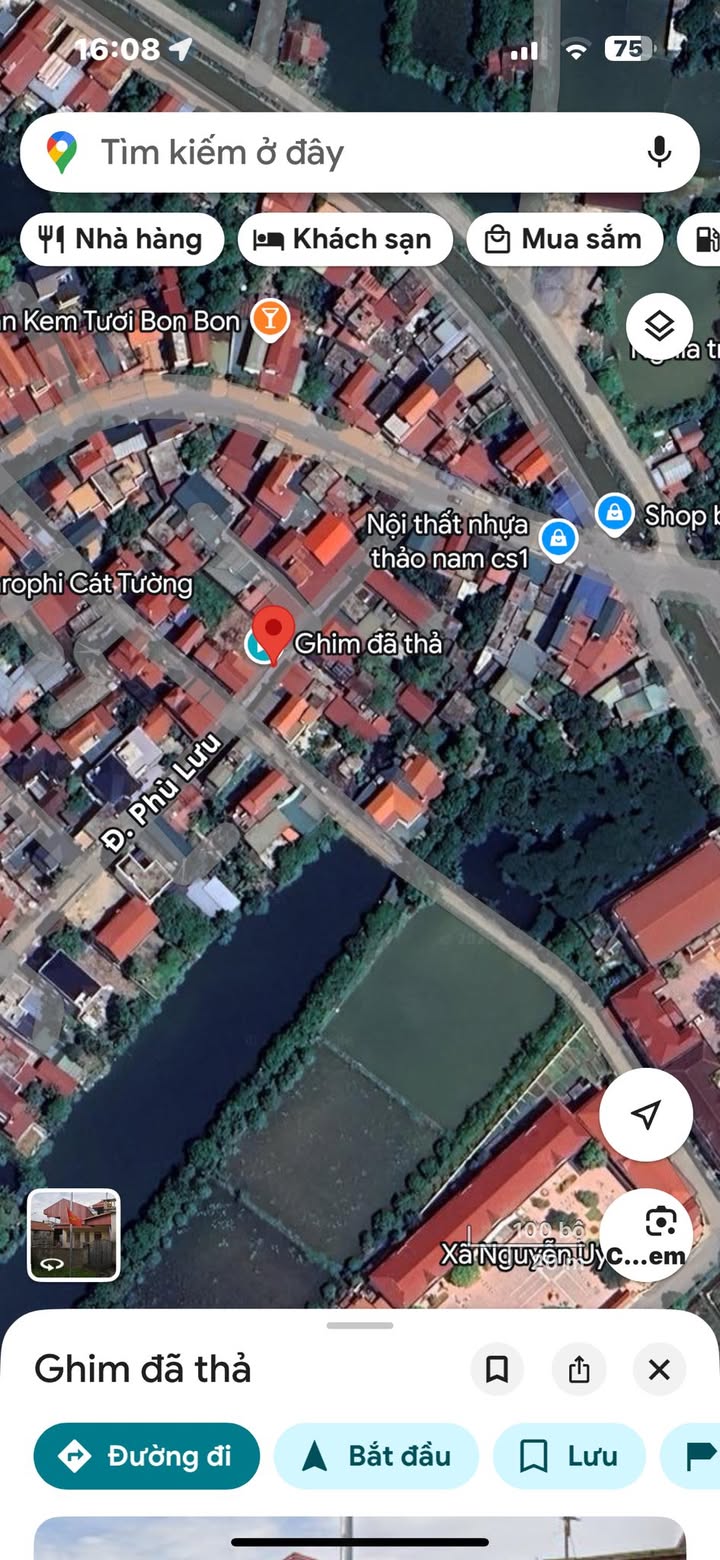Image resolution: width=720 pixels, height=1560 pixels.
Task: Choose the "Mua sắm" chip
Action: [x=564, y=240]
